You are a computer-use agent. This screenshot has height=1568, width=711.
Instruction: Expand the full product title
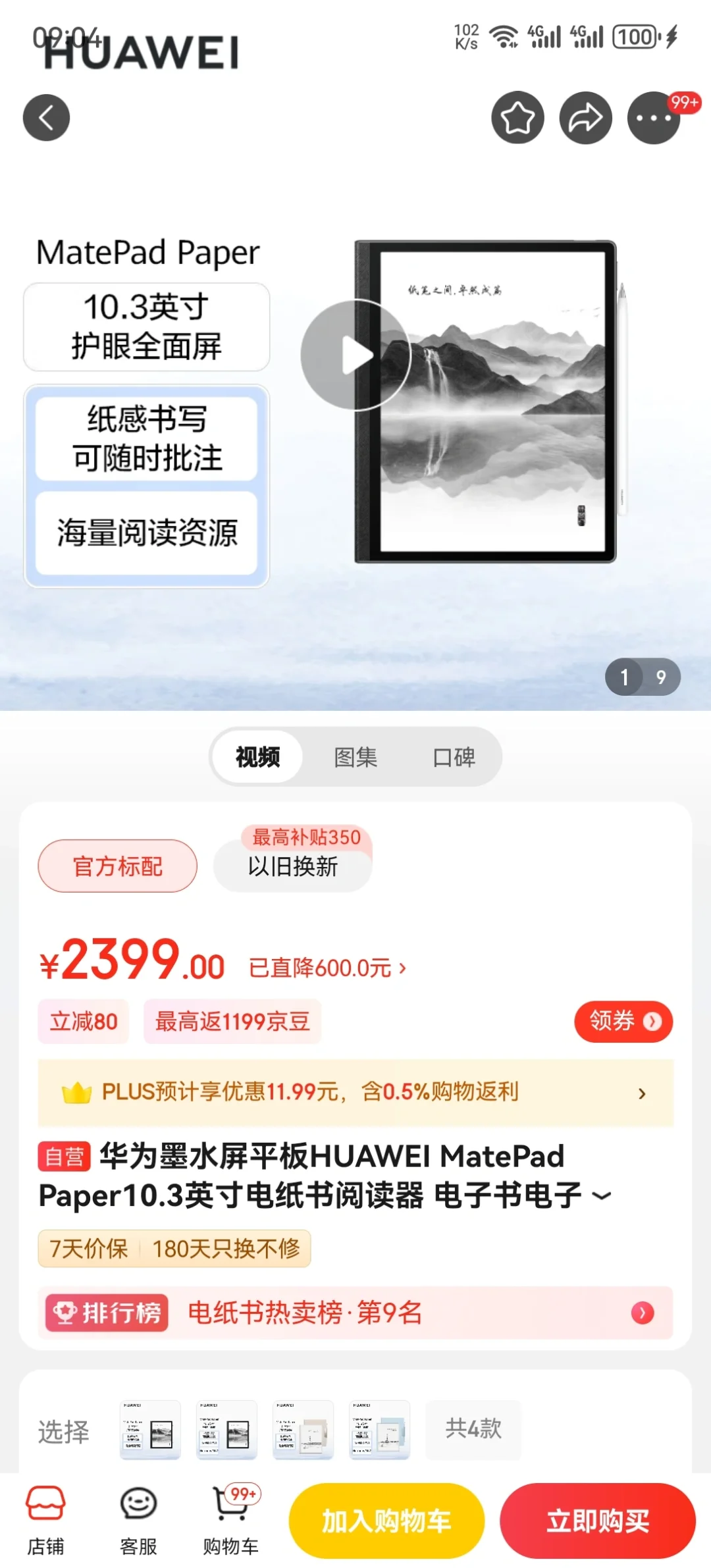point(602,1195)
